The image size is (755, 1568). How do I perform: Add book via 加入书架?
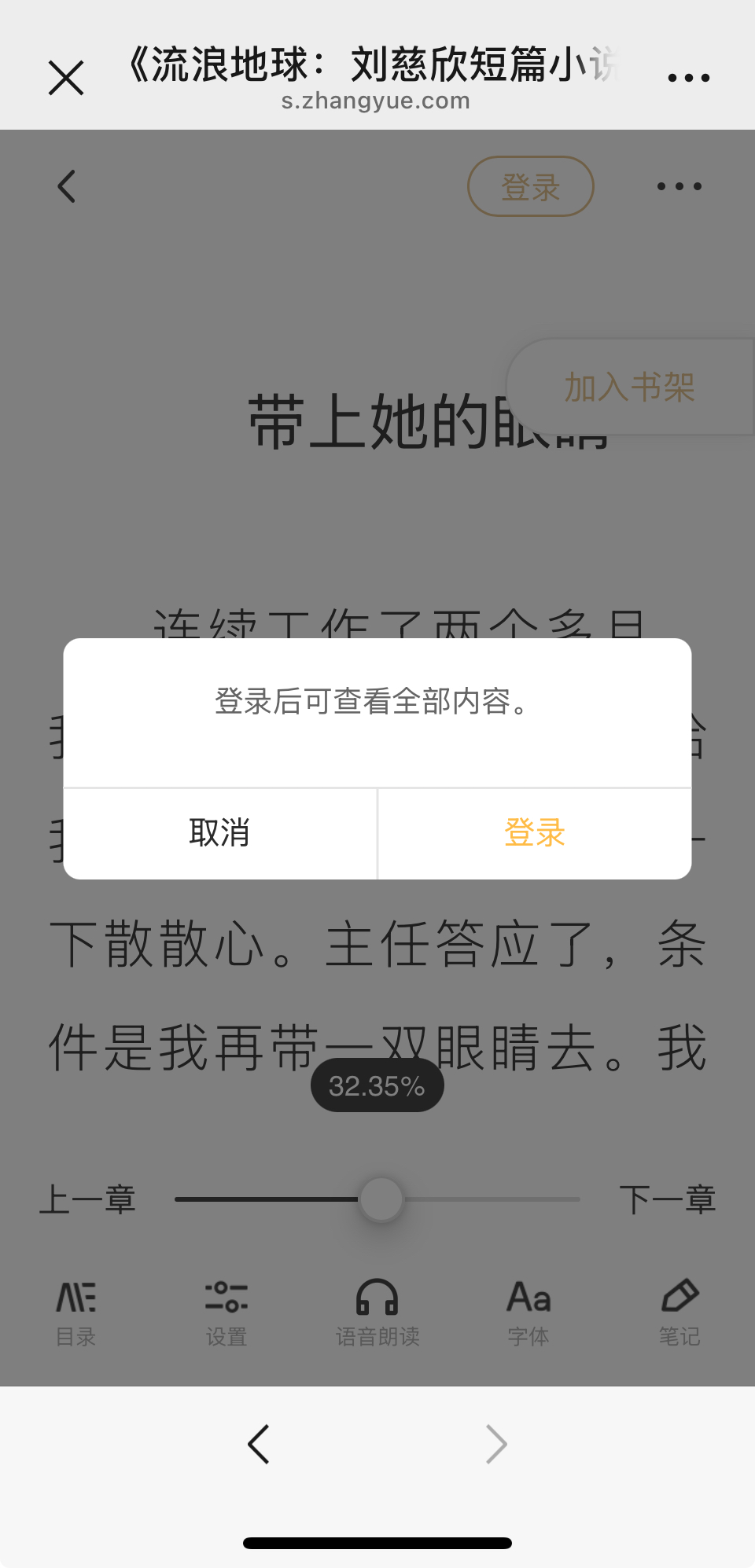point(630,387)
